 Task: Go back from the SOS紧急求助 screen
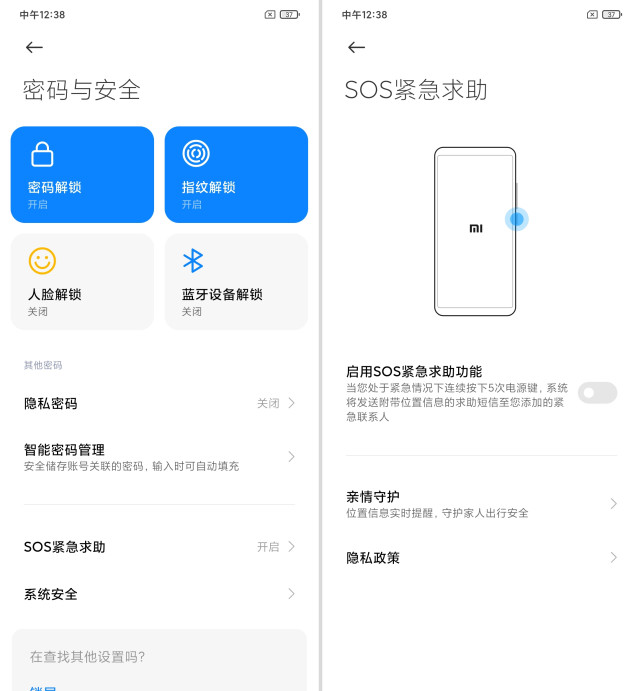tap(356, 47)
